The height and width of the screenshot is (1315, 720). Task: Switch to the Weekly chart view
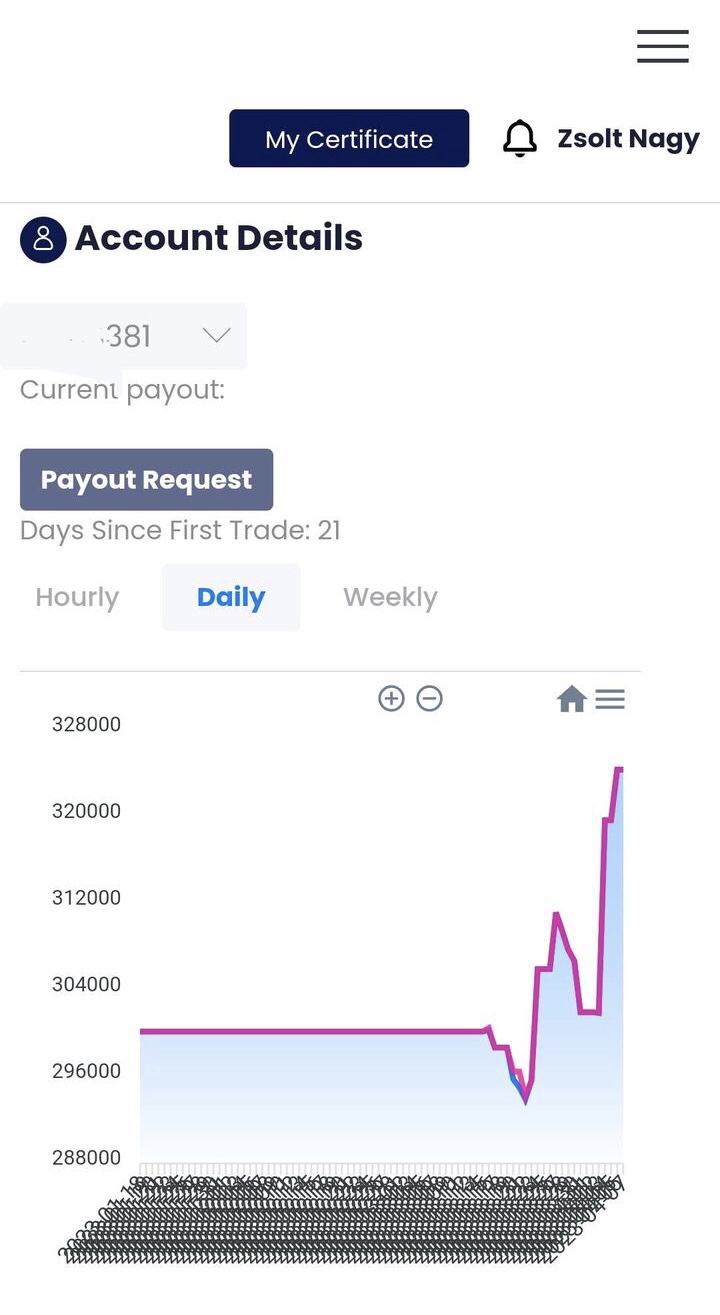(x=390, y=598)
